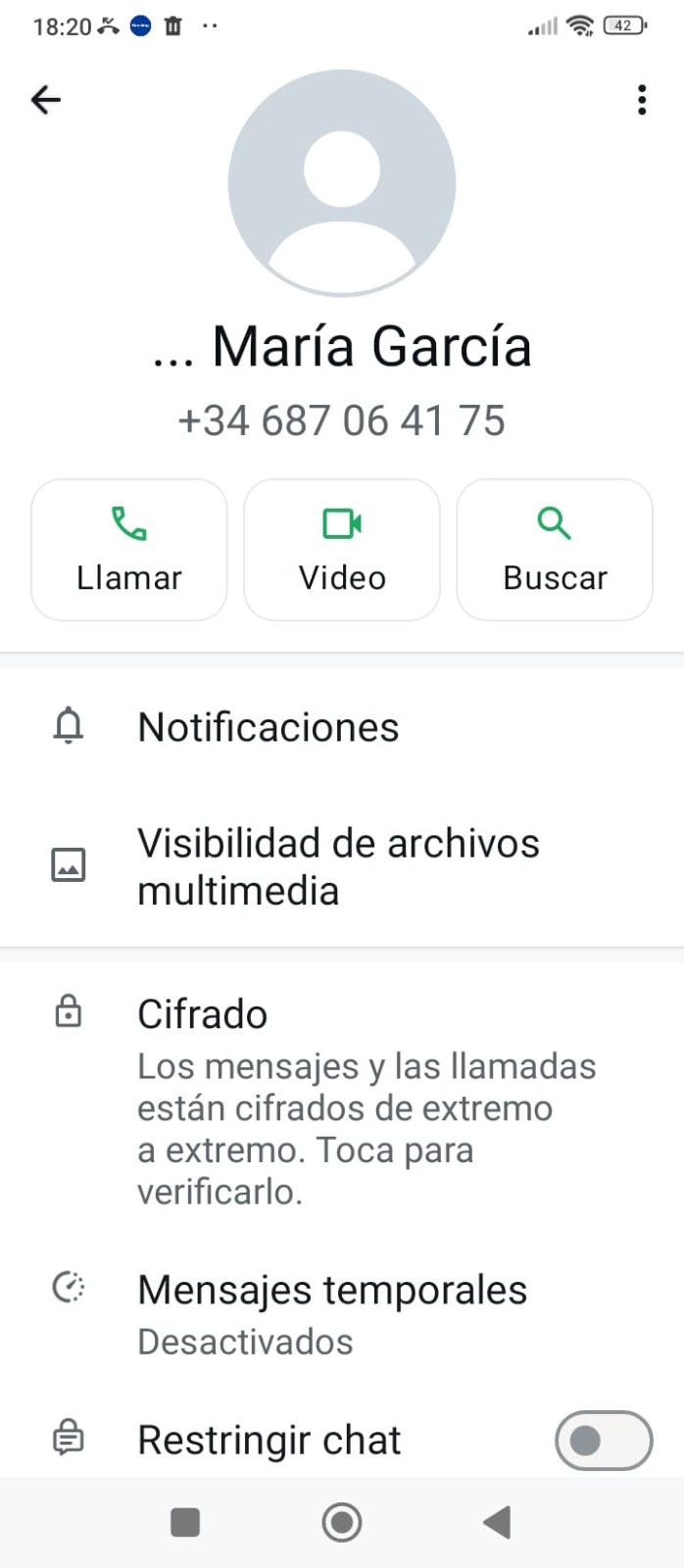View María García's profile photo

(342, 183)
